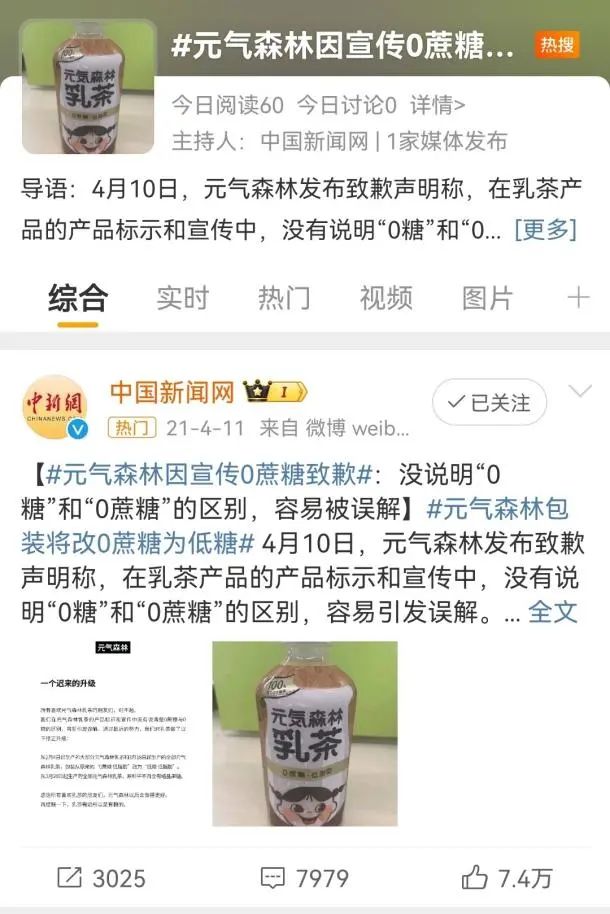
Task: Expand the intro with 更多
Action: (x=545, y=229)
